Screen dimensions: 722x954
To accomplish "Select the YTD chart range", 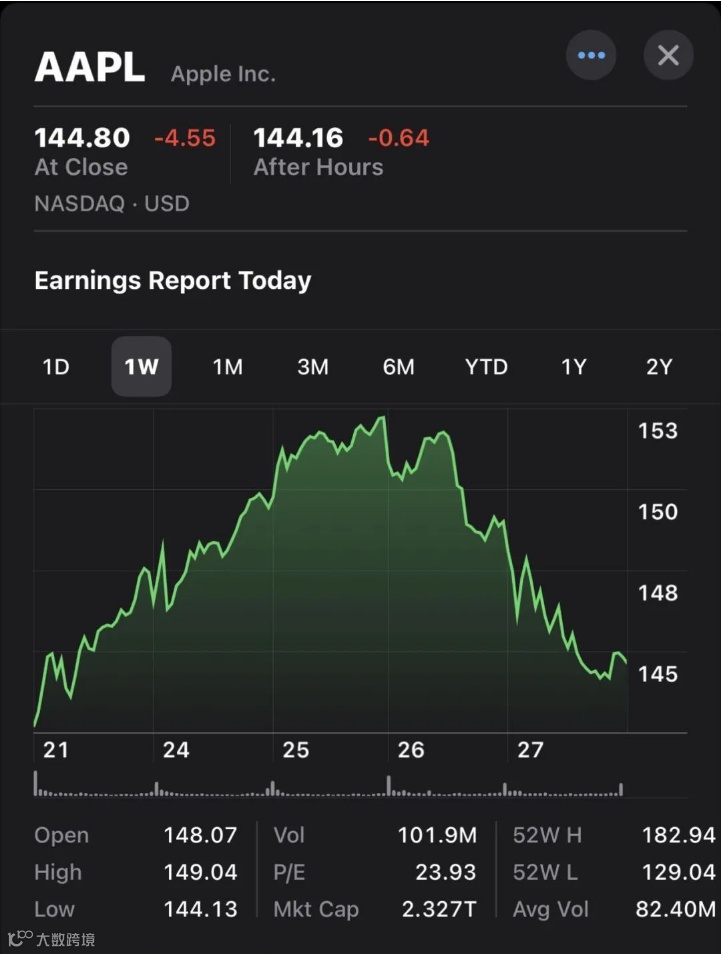I will [x=486, y=367].
